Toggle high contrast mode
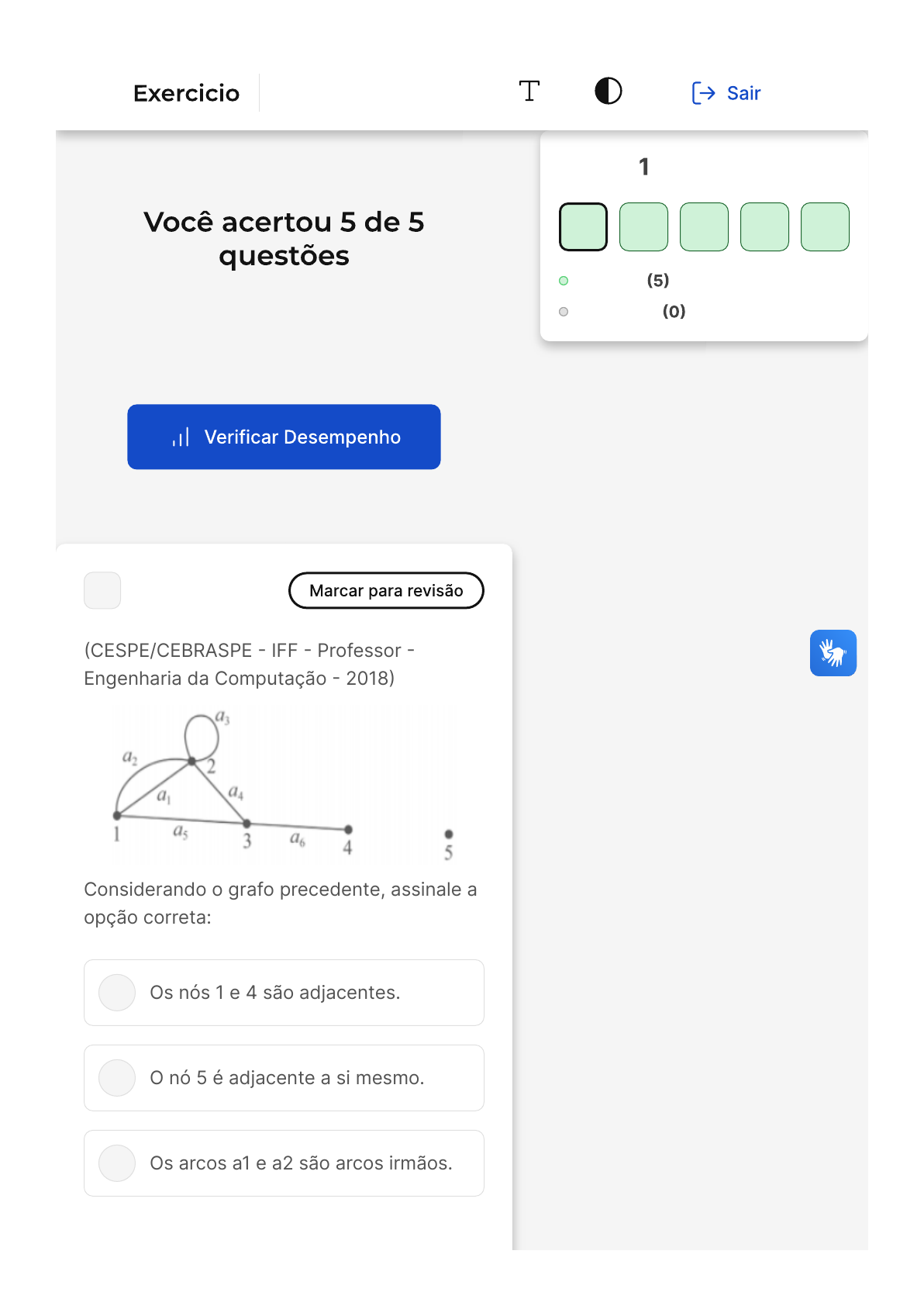The width and height of the screenshot is (924, 1306). click(x=609, y=92)
